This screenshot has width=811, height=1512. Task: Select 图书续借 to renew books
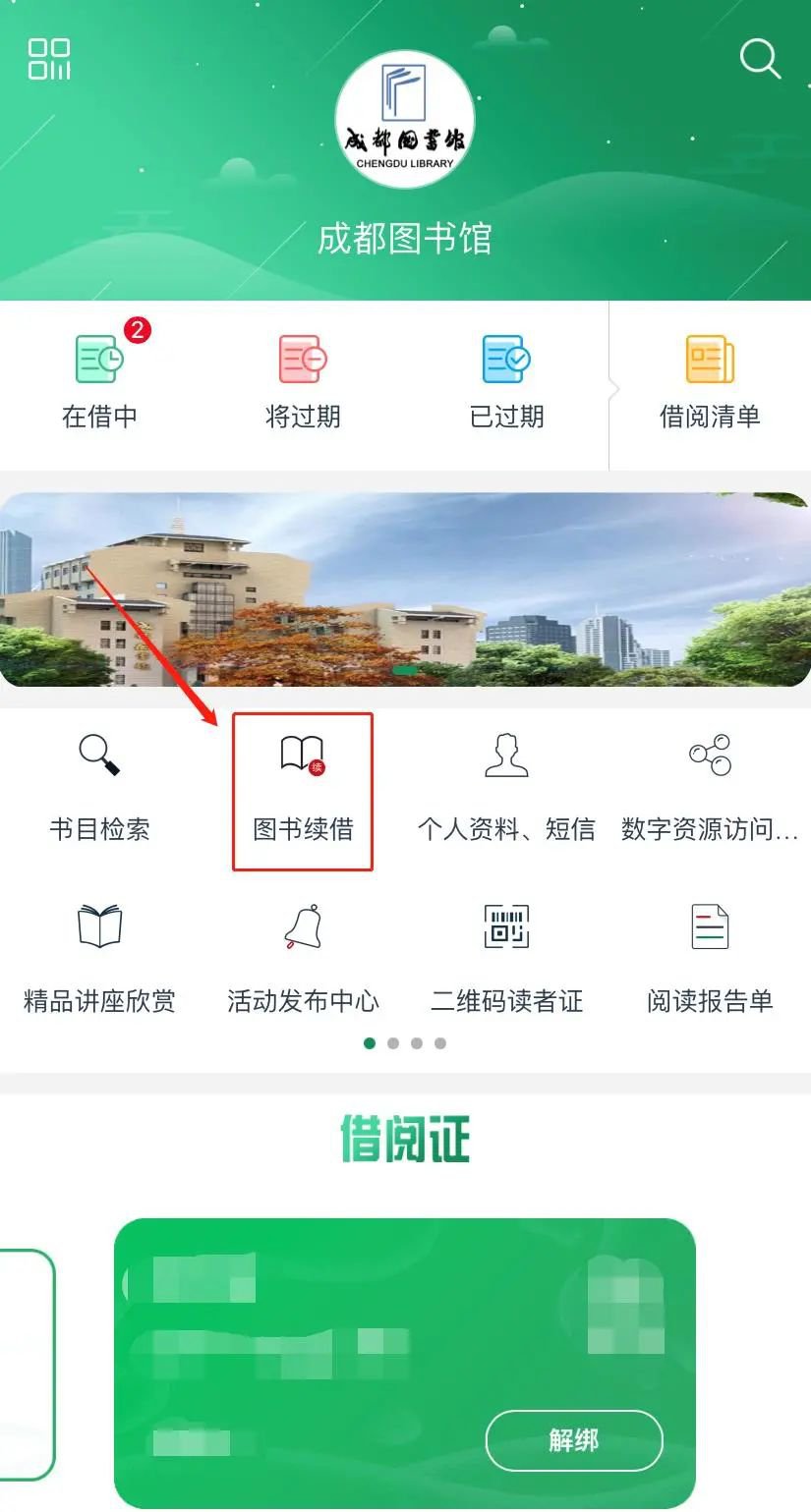click(x=303, y=791)
